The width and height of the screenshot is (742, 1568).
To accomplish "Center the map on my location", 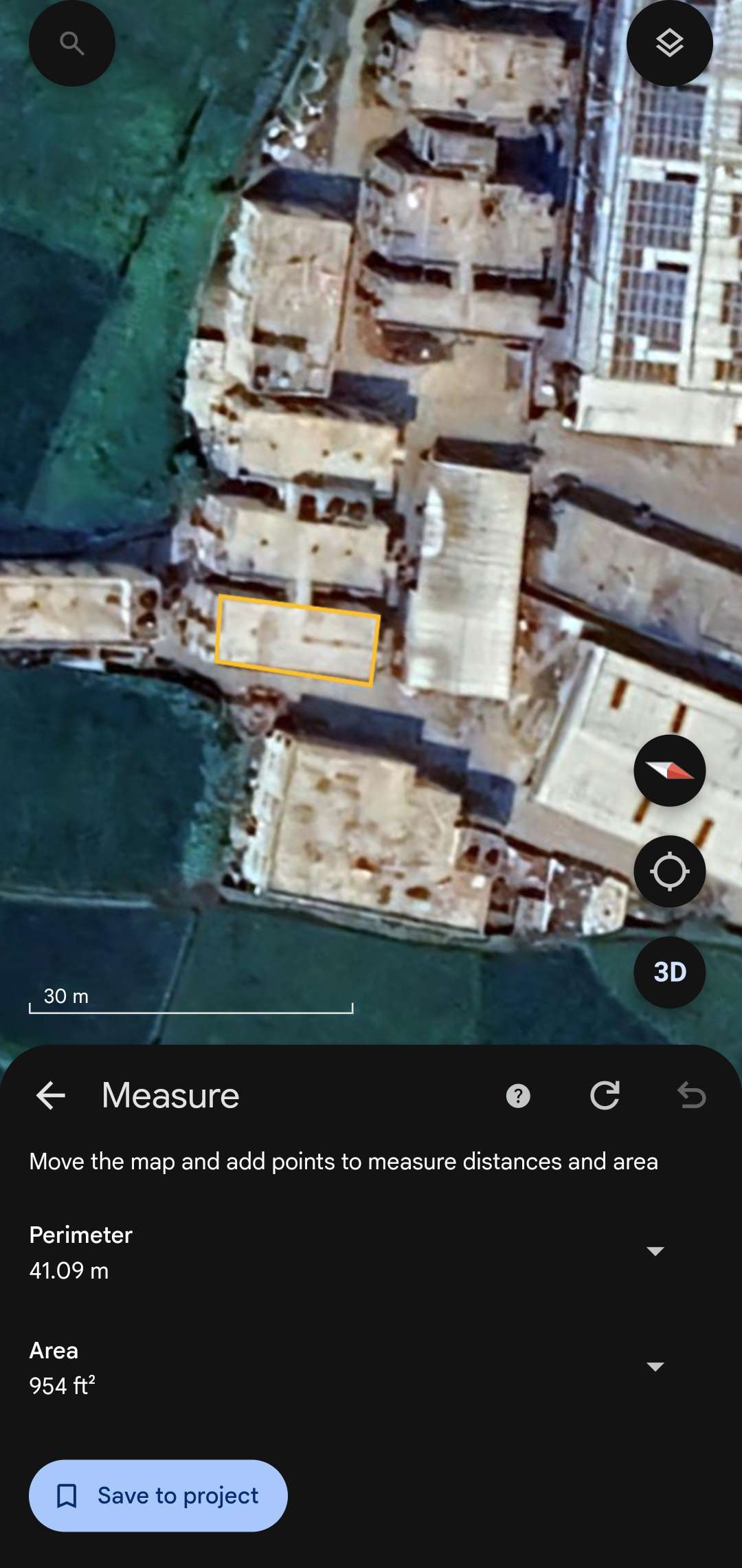I will click(669, 872).
